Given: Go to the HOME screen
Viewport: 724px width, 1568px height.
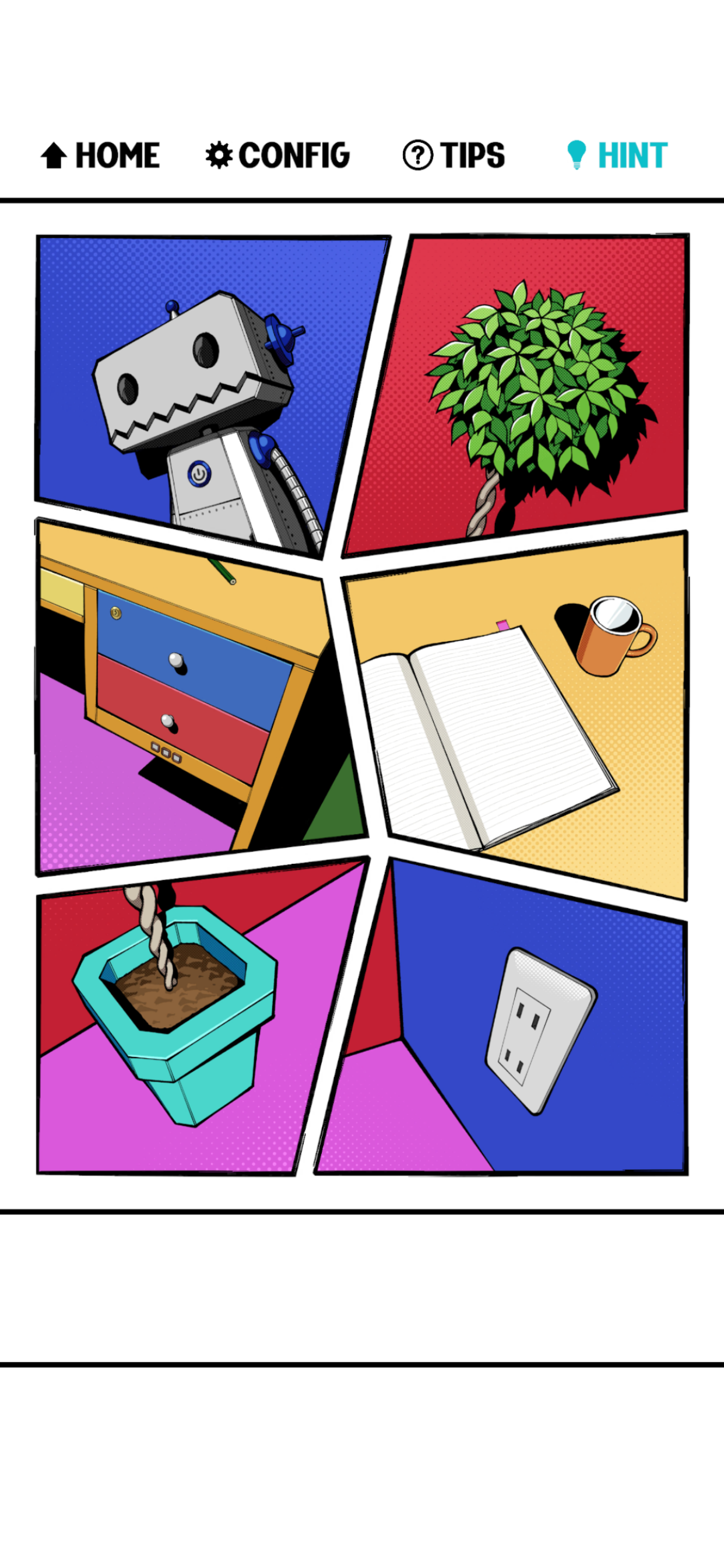Looking at the screenshot, I should [100, 155].
